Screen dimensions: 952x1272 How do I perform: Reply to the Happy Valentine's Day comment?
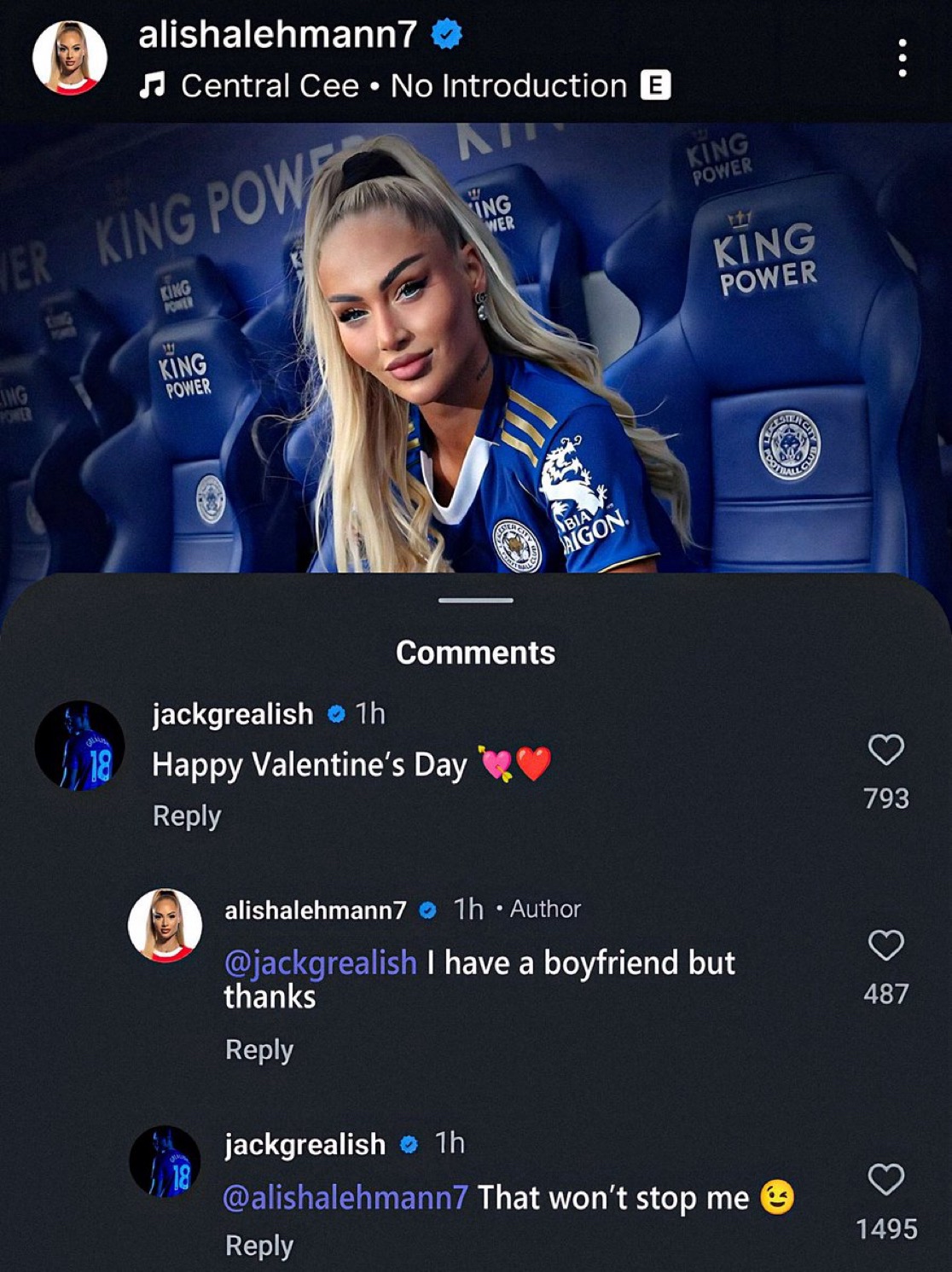[x=187, y=816]
